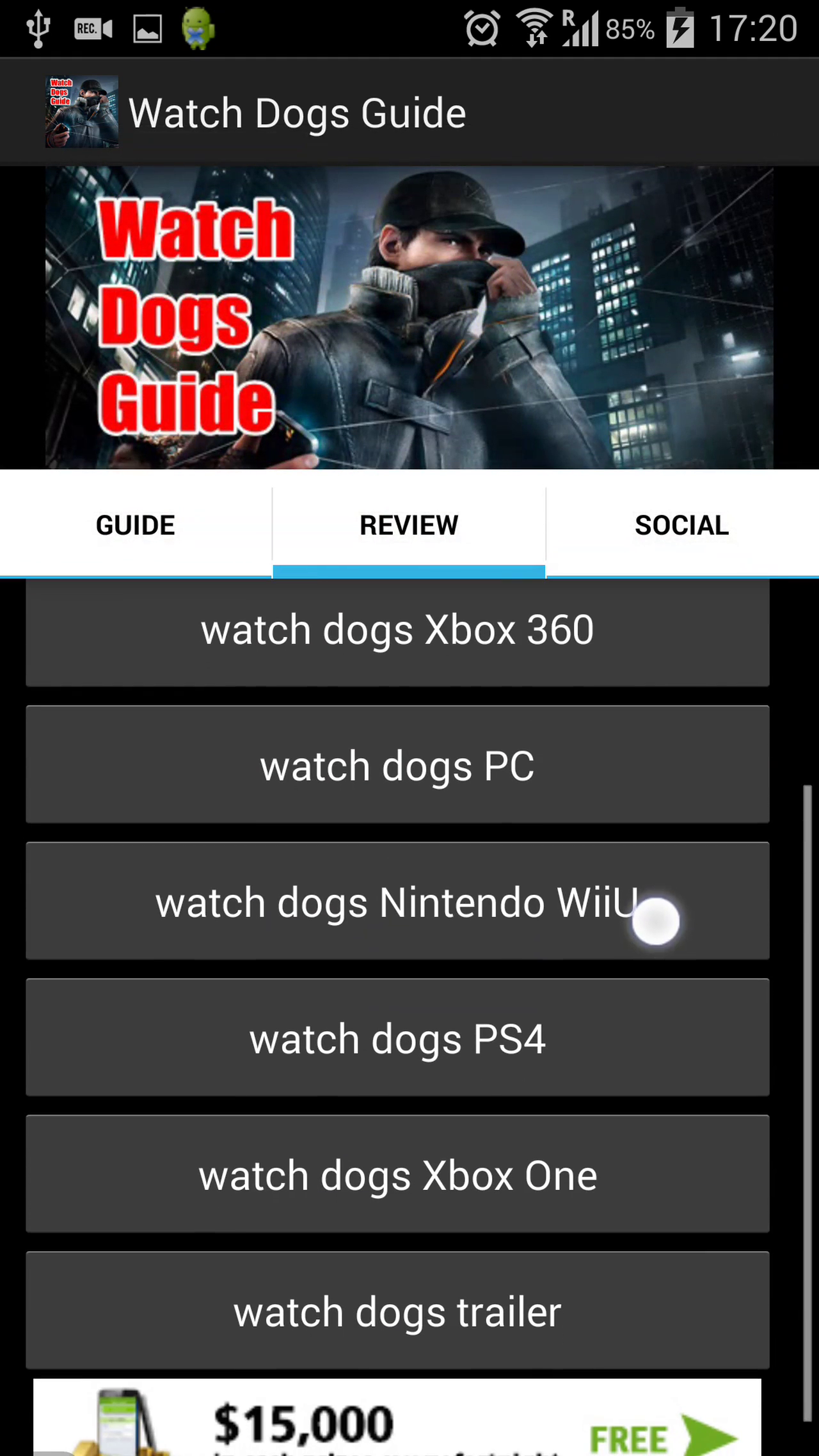The height and width of the screenshot is (1456, 819).
Task: Open the watch dogs PC review
Action: [x=397, y=765]
